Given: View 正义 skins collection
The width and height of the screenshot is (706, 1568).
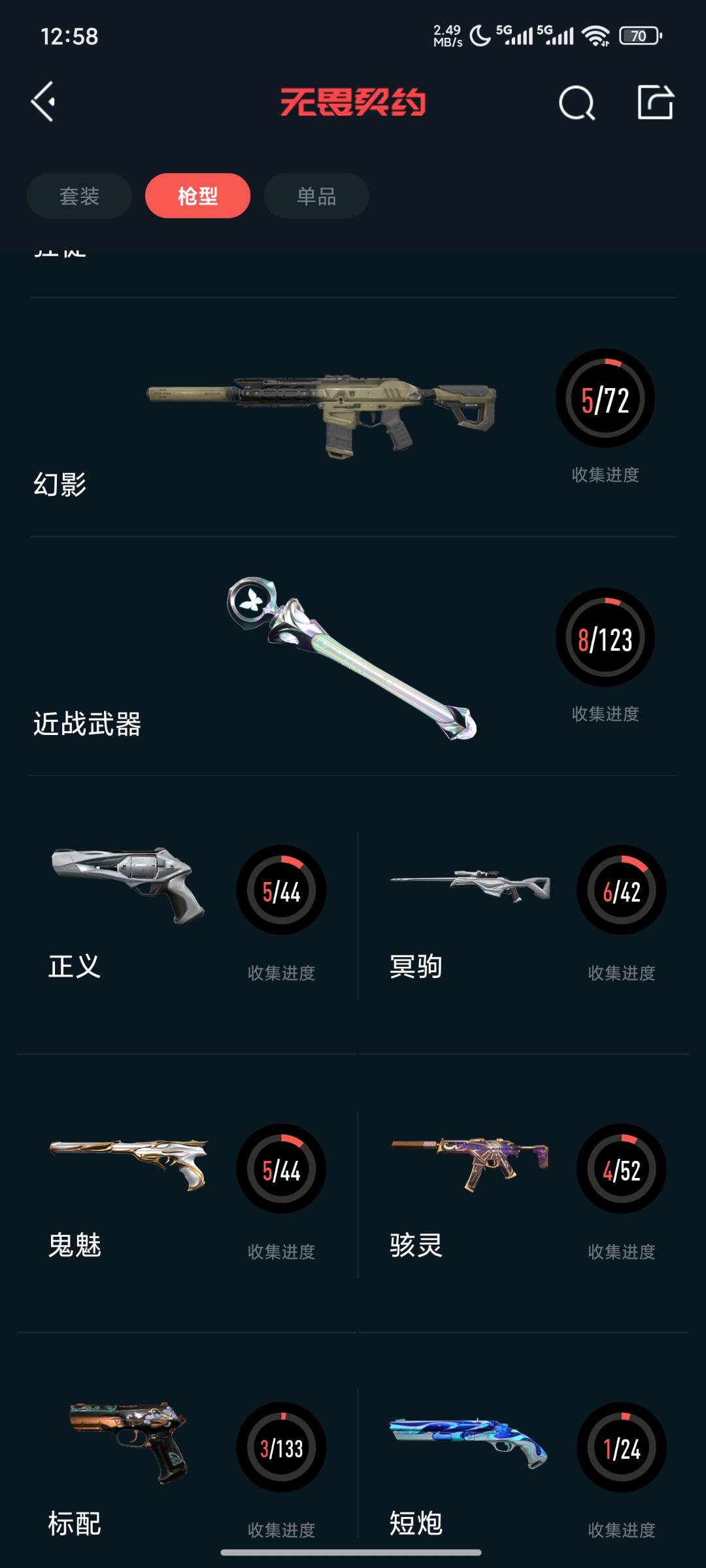Looking at the screenshot, I should 187,915.
